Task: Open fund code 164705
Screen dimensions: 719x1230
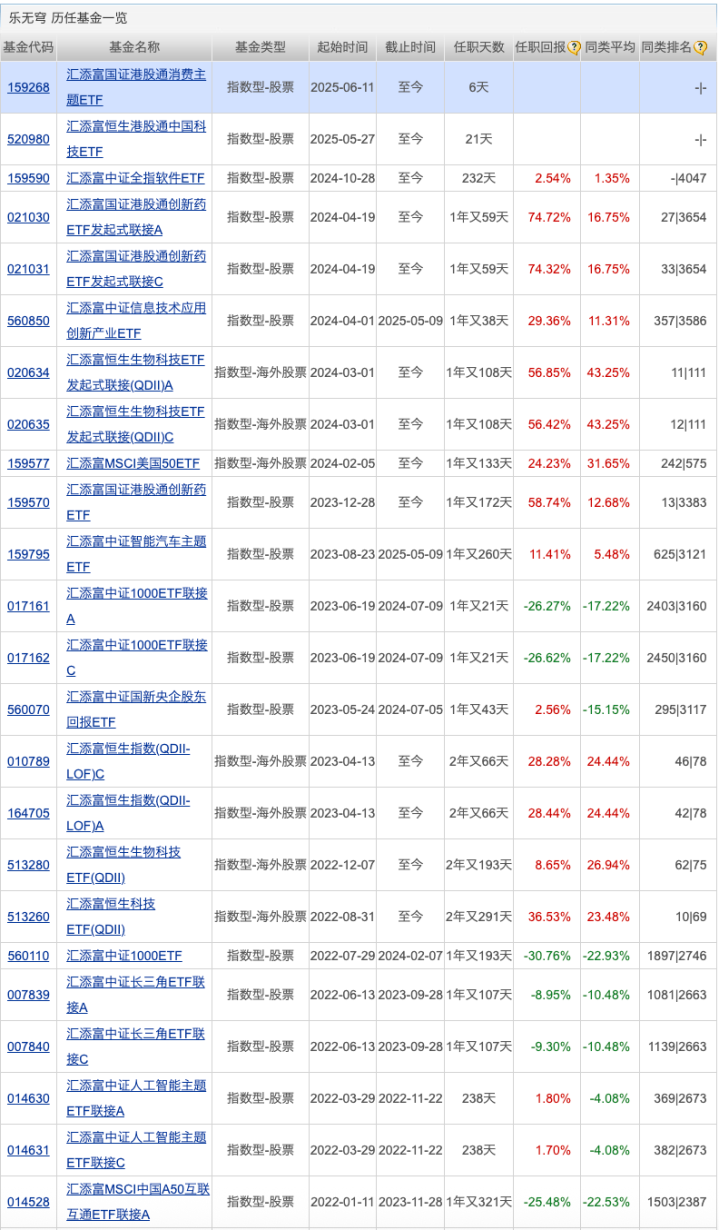Action: point(28,814)
